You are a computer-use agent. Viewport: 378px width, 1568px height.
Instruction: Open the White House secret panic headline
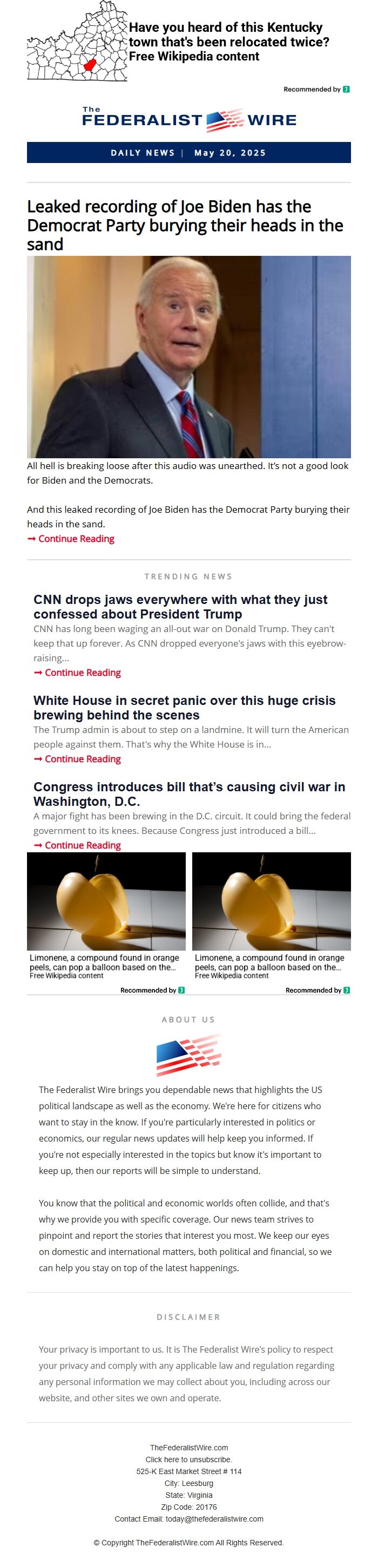pyautogui.click(x=184, y=708)
